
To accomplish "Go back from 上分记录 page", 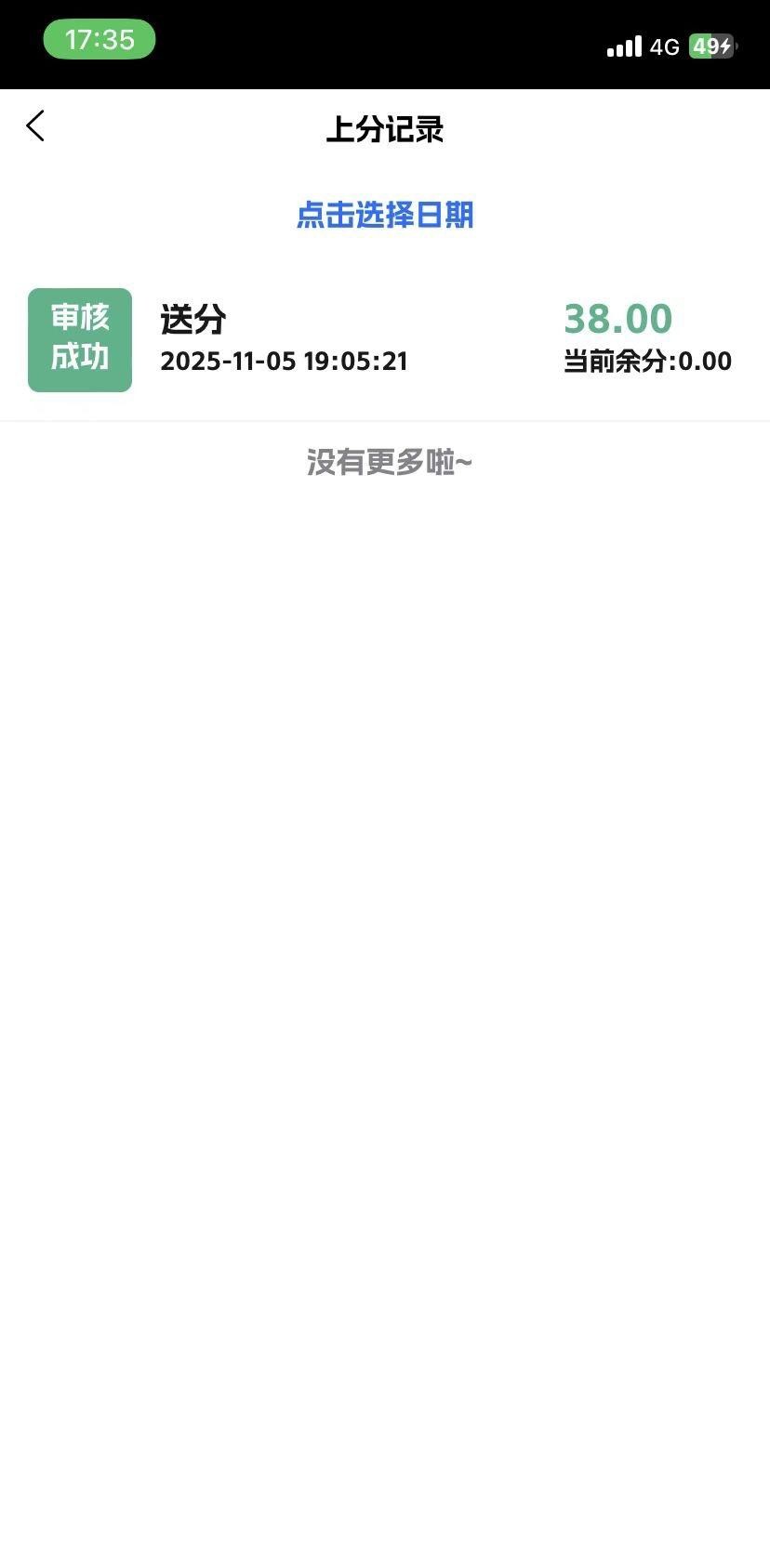I will tap(35, 126).
